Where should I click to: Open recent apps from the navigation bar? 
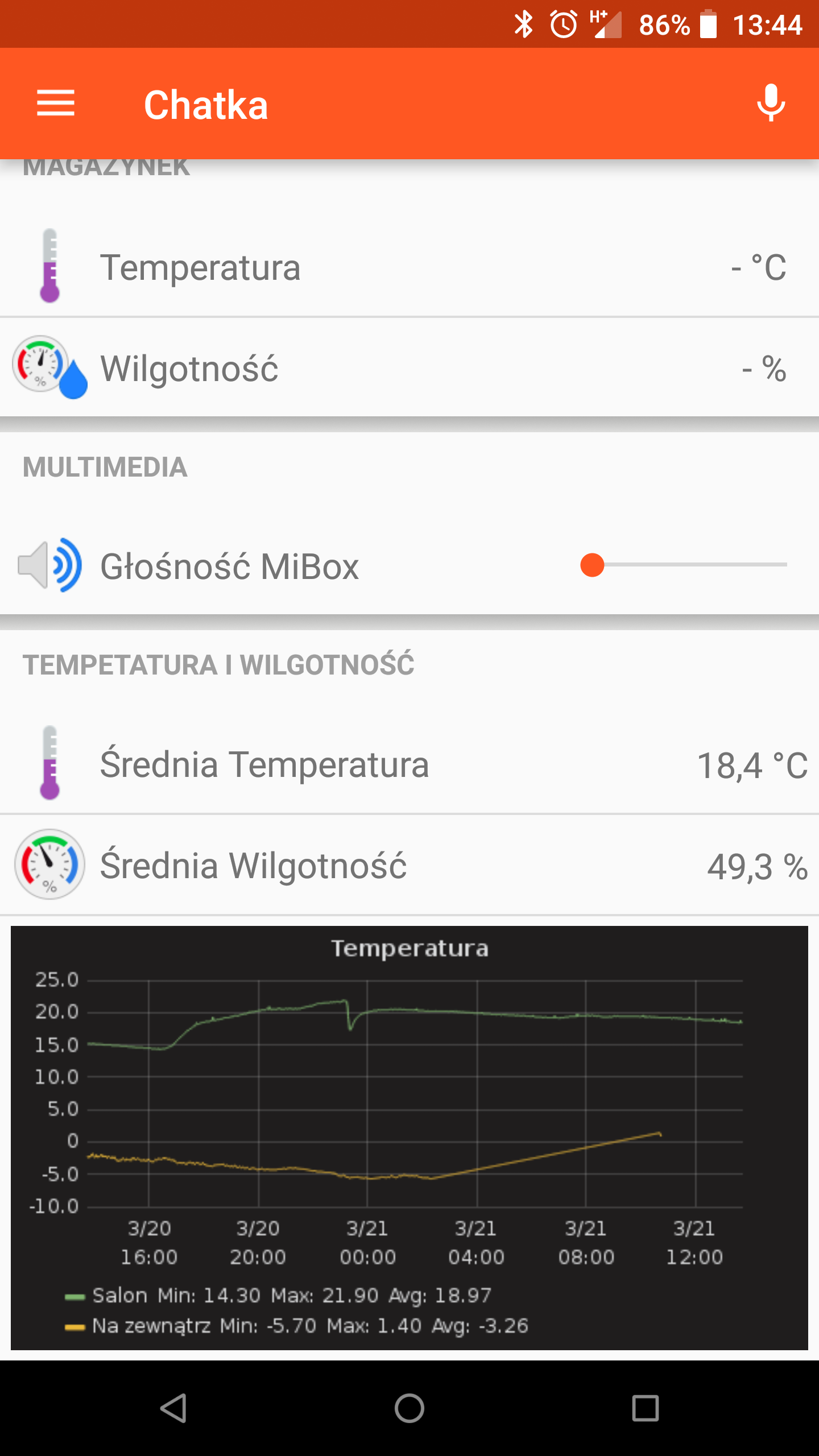(645, 1408)
